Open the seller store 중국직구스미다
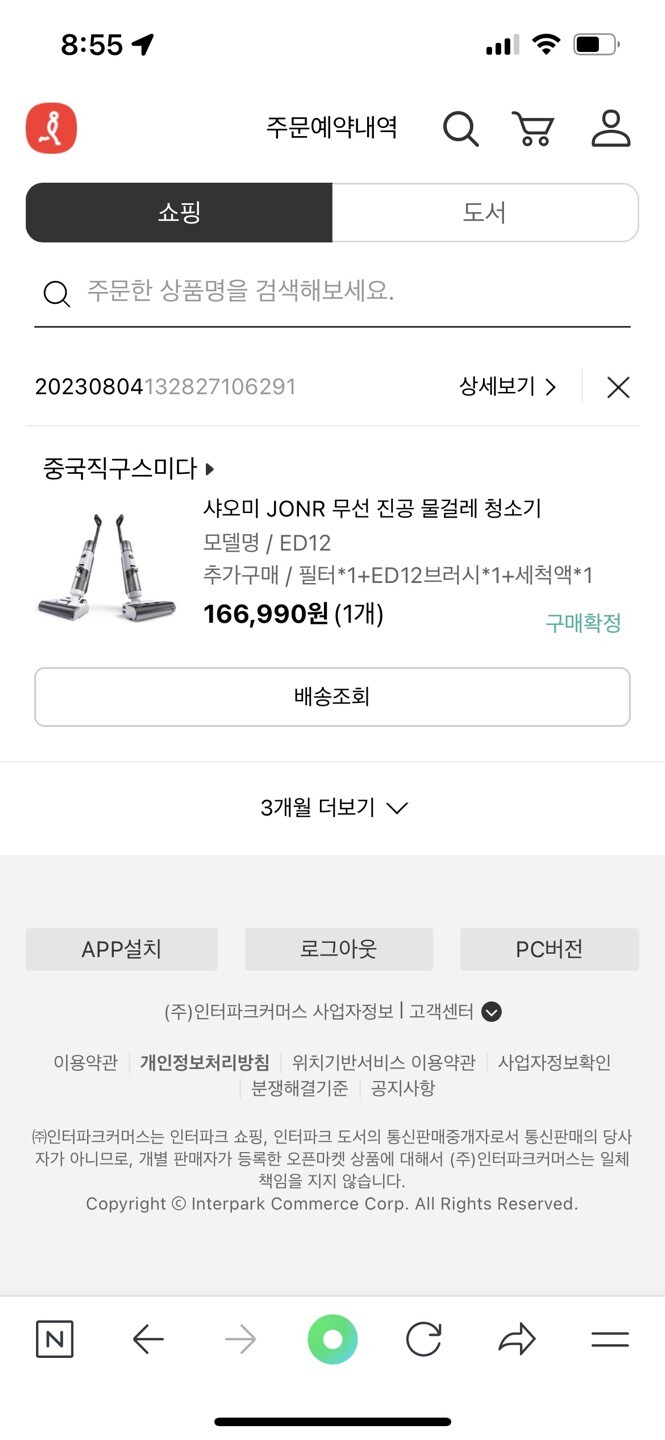 pyautogui.click(x=128, y=468)
